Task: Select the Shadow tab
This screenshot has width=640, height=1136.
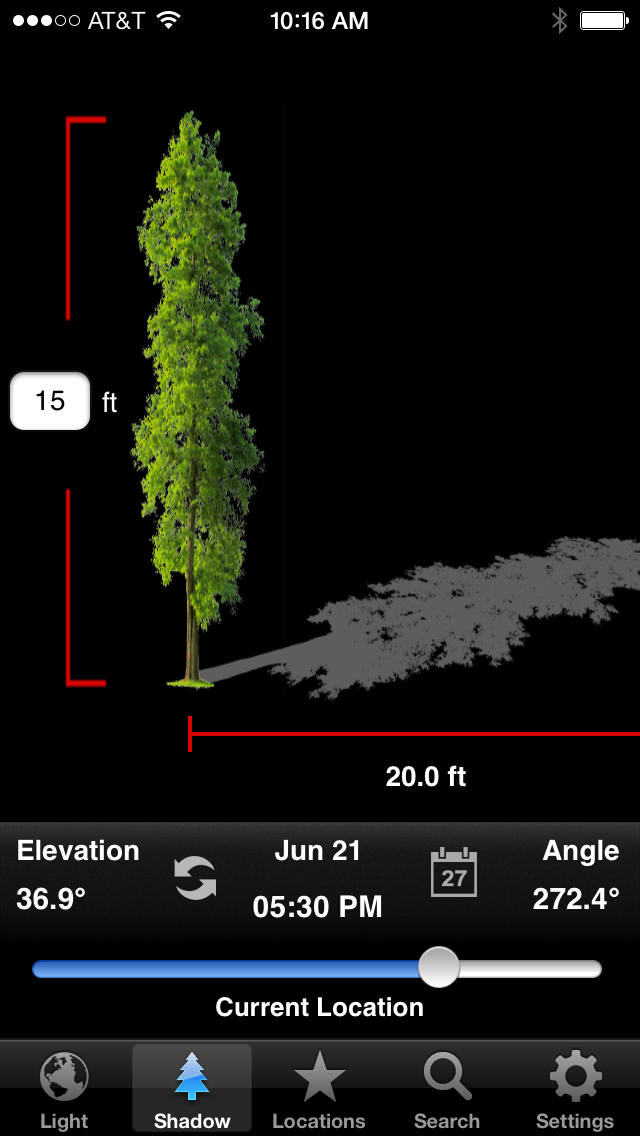Action: tap(192, 1089)
